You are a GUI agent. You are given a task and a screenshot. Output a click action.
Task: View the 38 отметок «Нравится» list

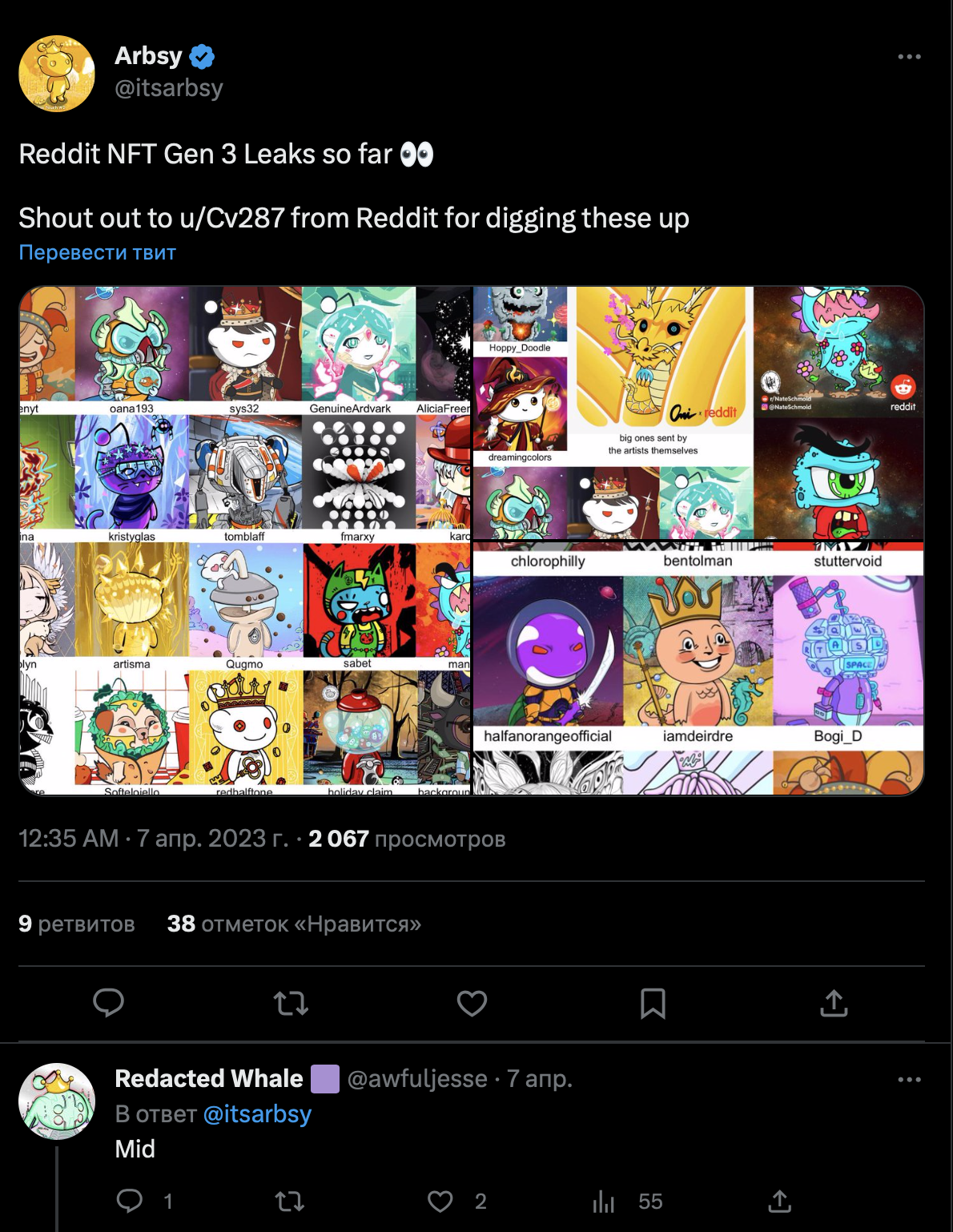tap(294, 924)
